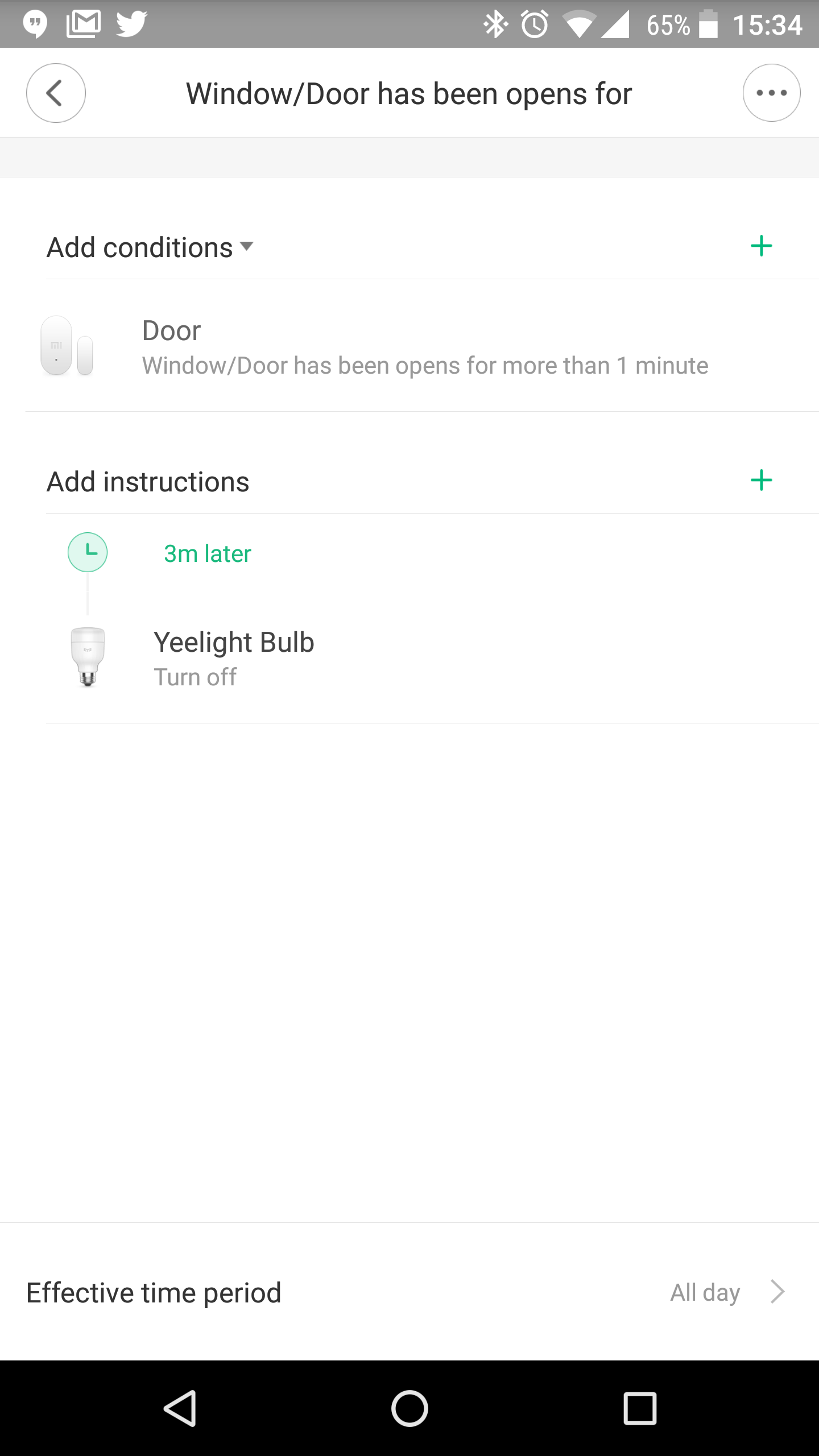This screenshot has width=819, height=1456.
Task: Open the three-dot overflow menu
Action: [771, 93]
